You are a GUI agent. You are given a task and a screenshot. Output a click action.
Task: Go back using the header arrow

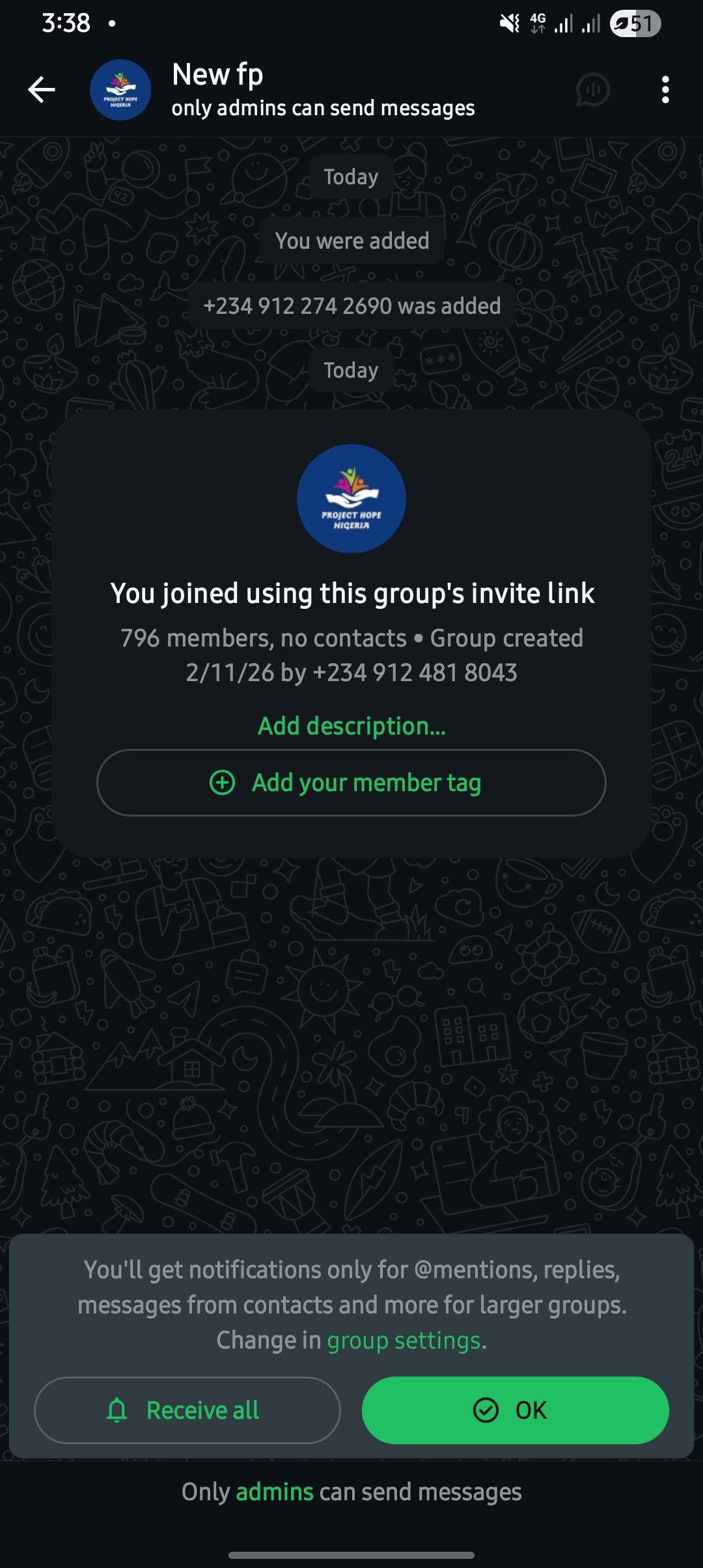42,90
